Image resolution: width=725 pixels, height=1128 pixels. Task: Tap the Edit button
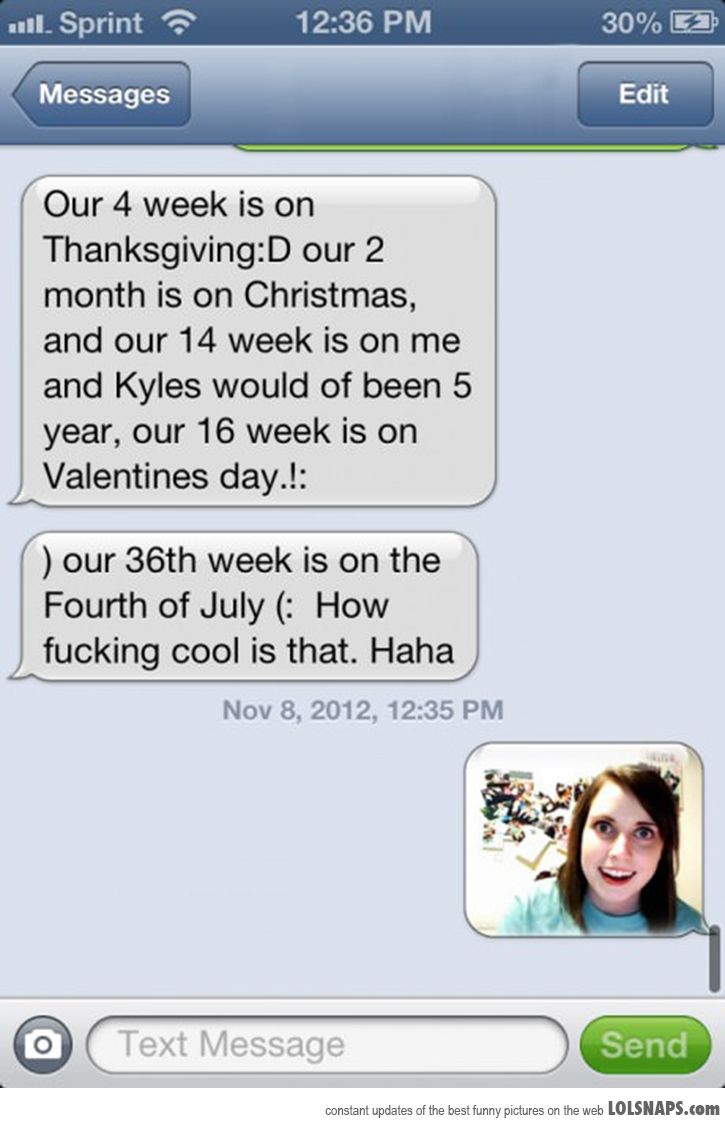[x=644, y=94]
